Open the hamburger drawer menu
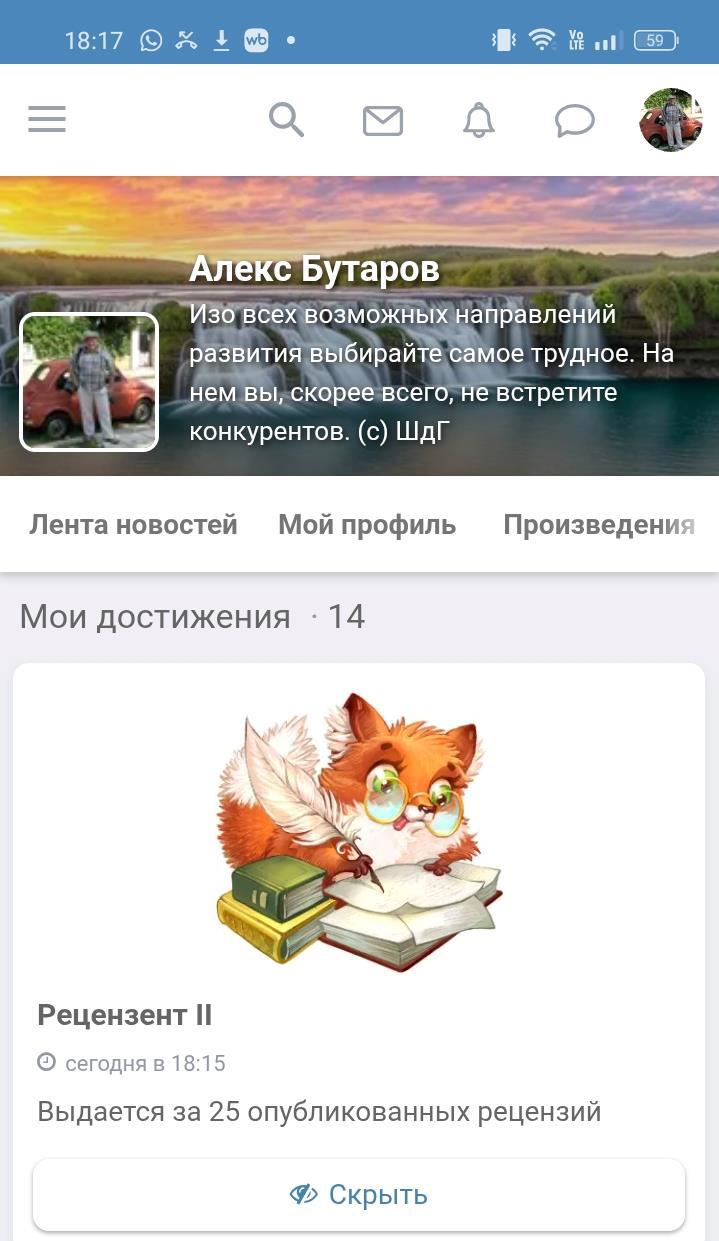This screenshot has height=1241, width=719. (x=47, y=120)
